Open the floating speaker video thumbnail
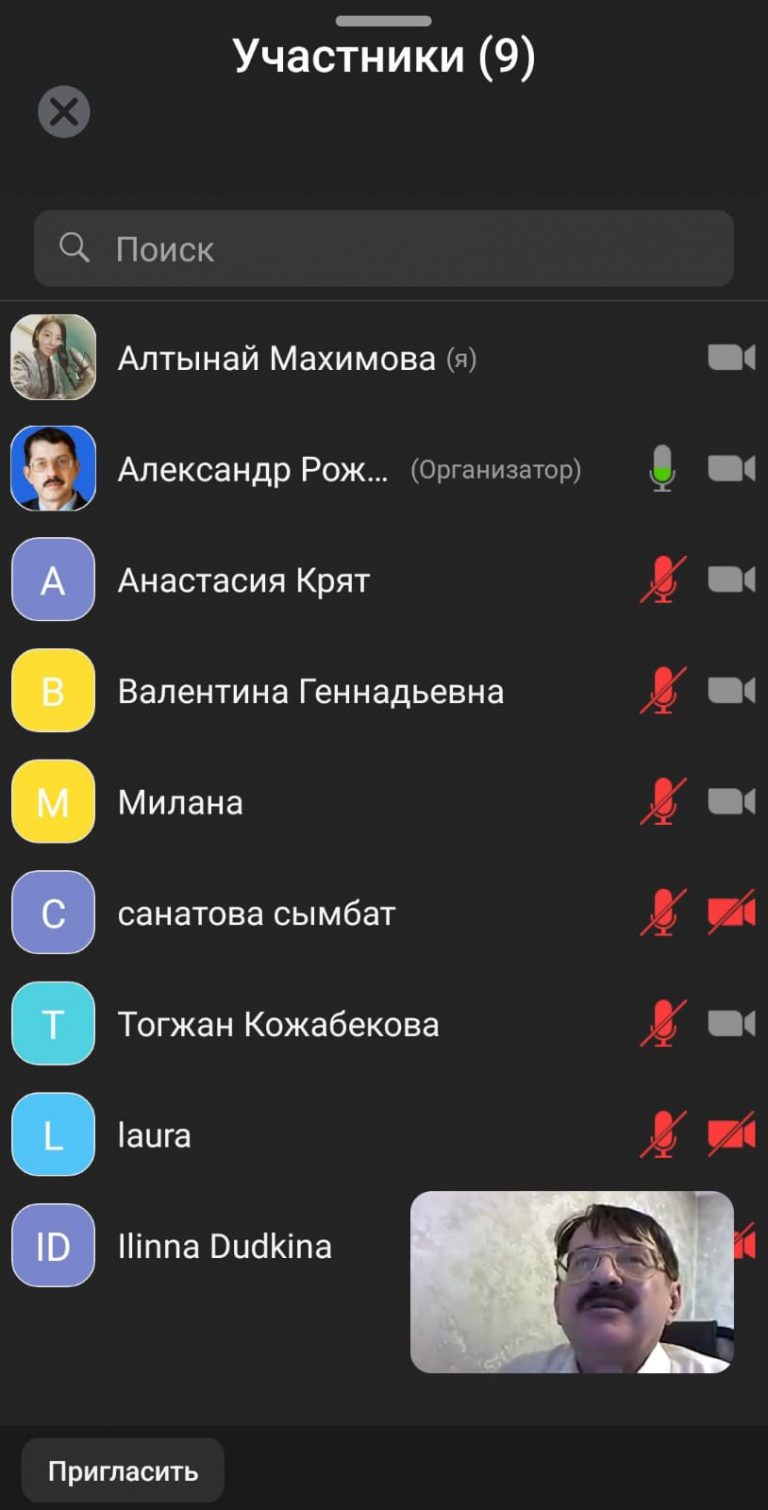The width and height of the screenshot is (768, 1510). pos(571,1281)
